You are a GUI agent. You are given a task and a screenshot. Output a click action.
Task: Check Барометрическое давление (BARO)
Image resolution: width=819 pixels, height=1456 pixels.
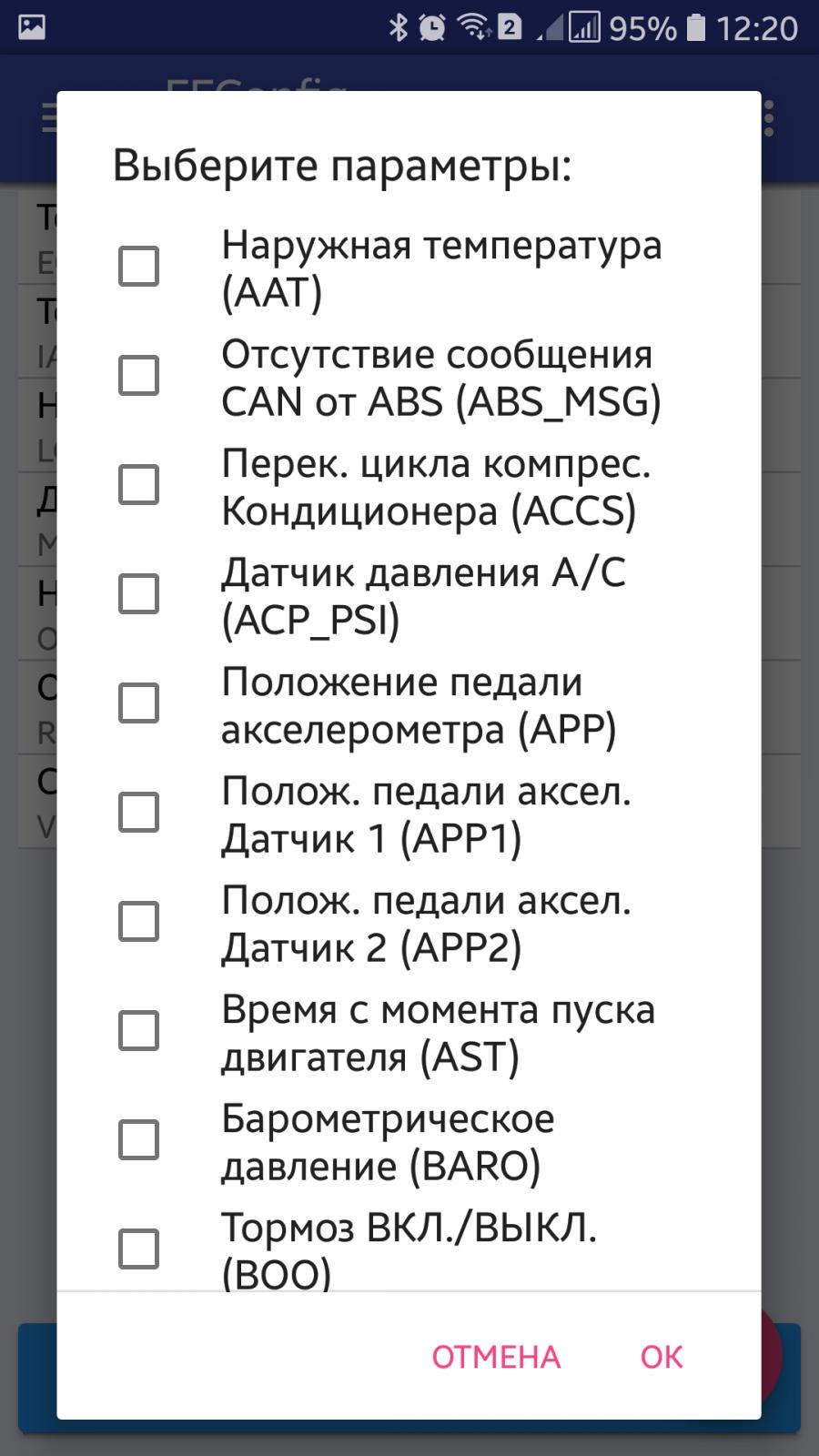click(x=139, y=1140)
